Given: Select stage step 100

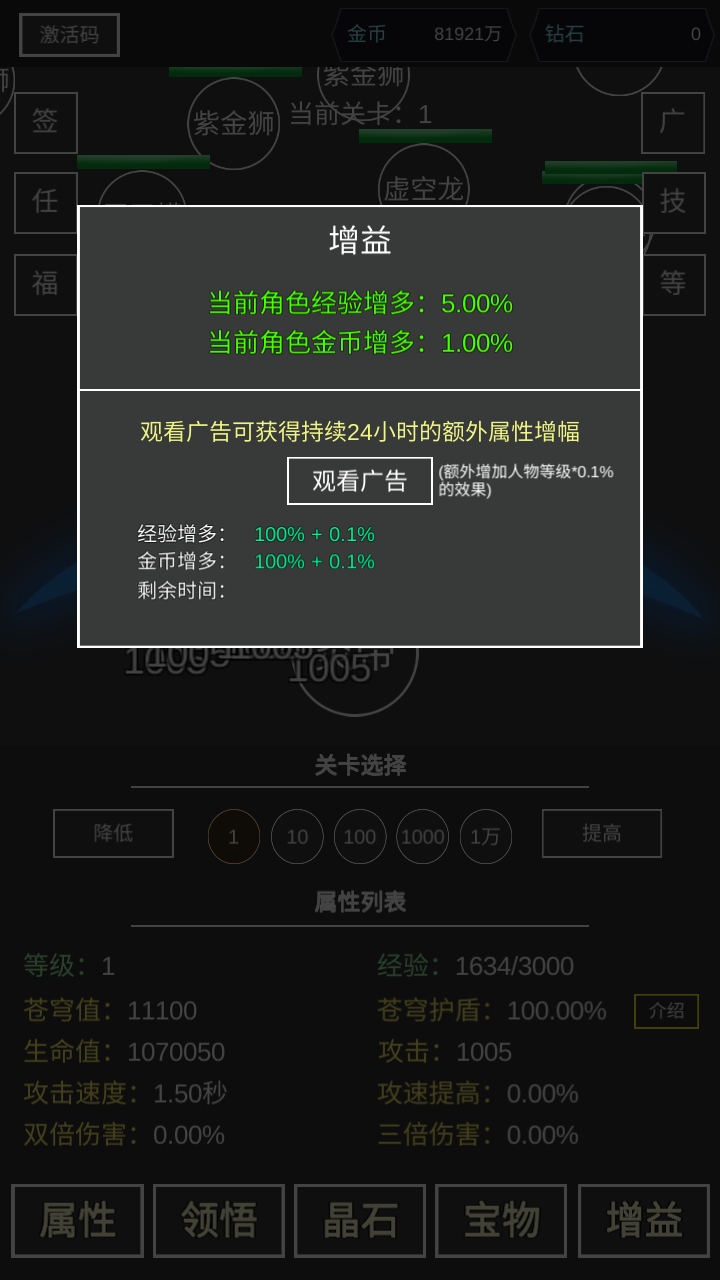Looking at the screenshot, I should tap(360, 836).
